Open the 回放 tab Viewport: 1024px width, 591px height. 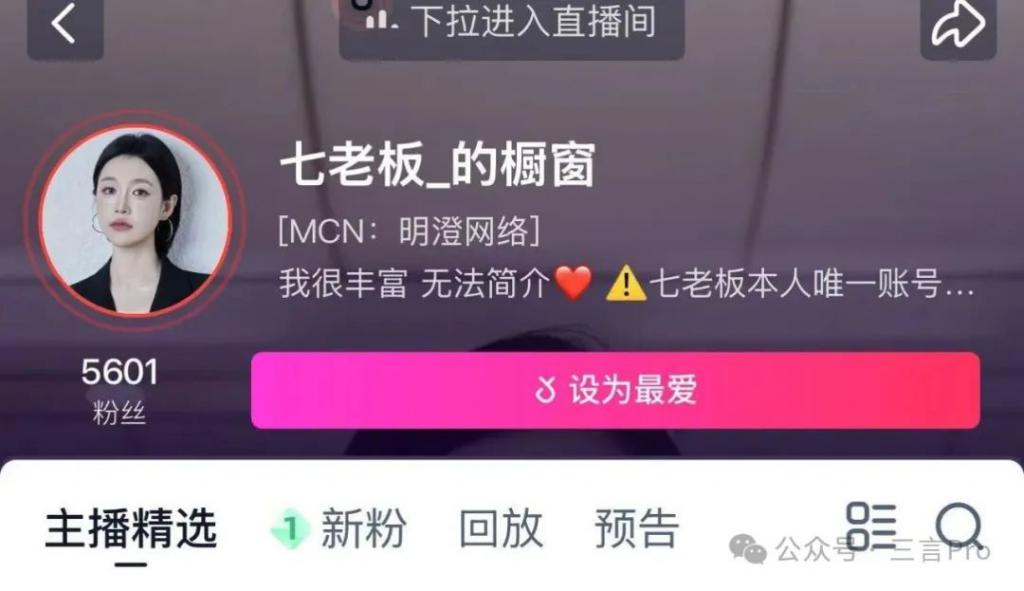click(500, 528)
